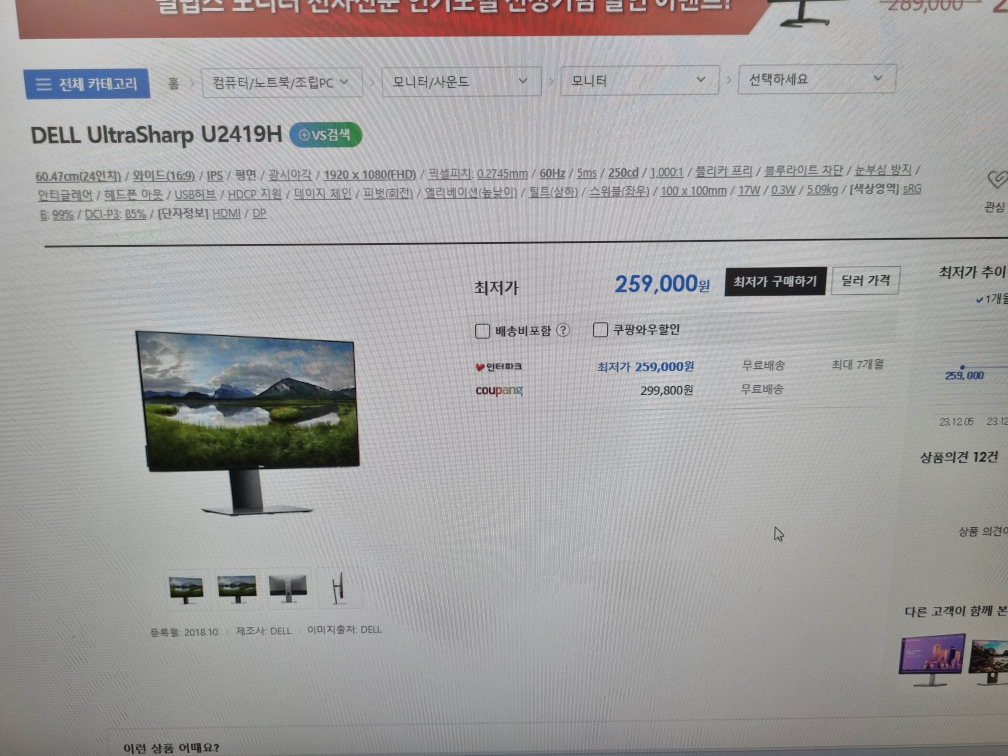Viewport: 1008px width, 756px height.
Task: Tap the 최저가 구매하기 button
Action: pos(774,282)
